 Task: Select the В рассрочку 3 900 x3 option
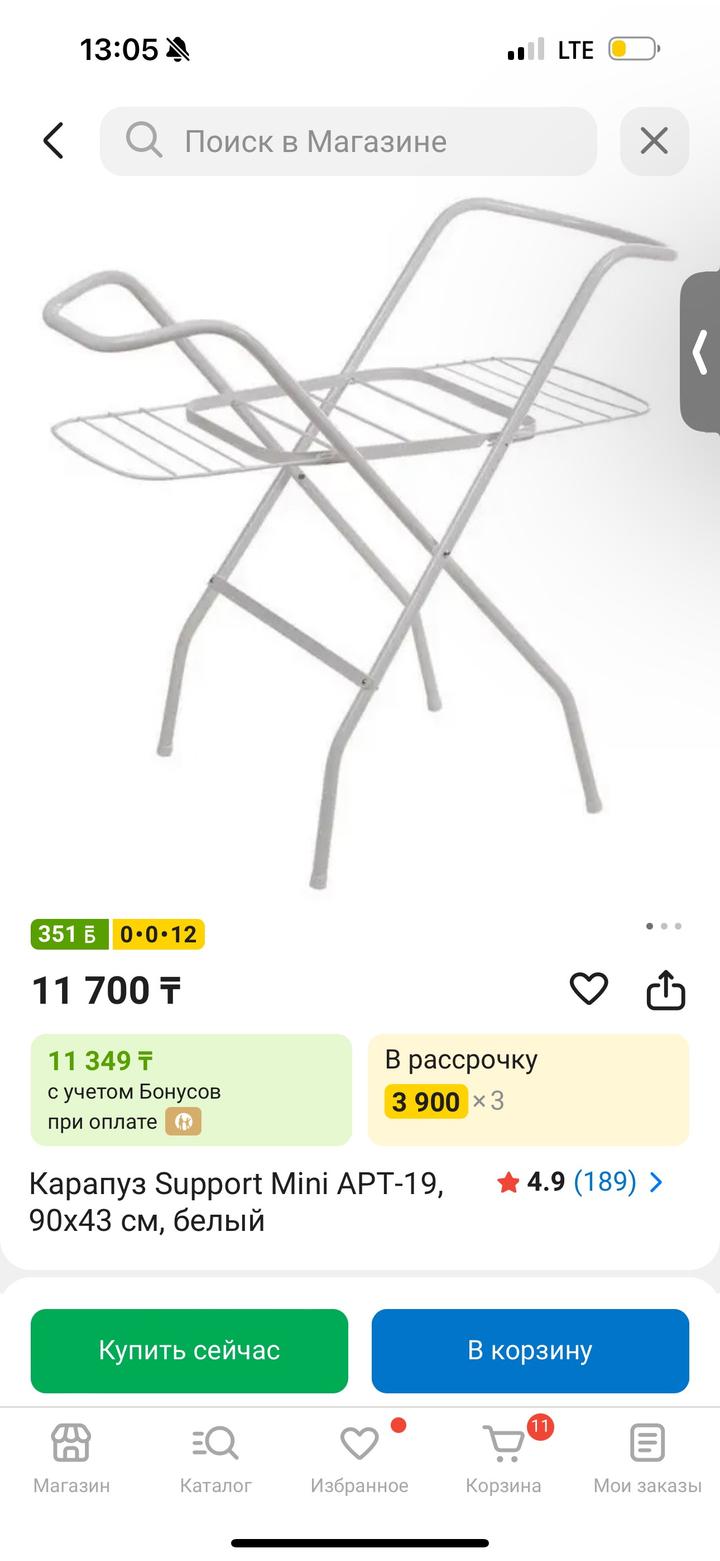click(528, 1089)
